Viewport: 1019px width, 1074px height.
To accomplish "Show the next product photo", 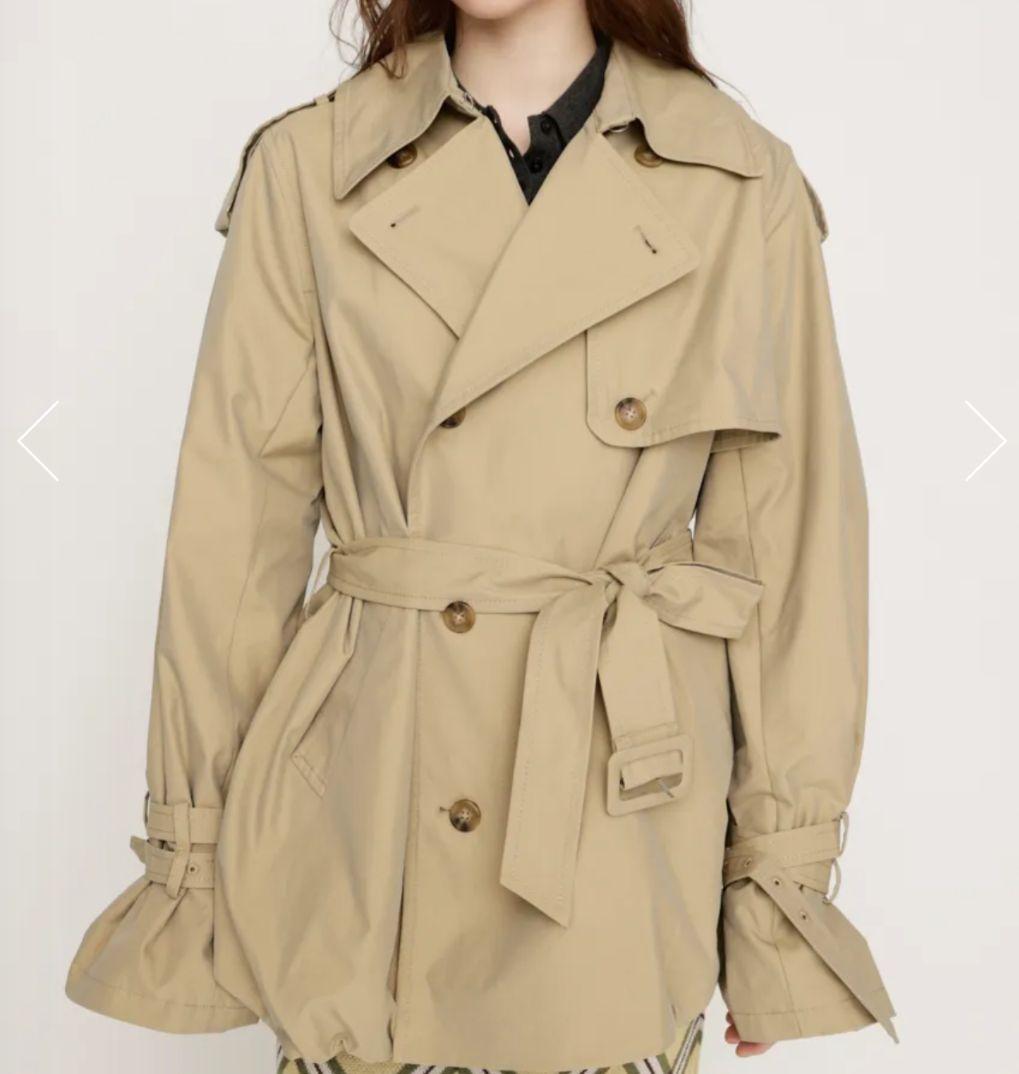I will [985, 441].
